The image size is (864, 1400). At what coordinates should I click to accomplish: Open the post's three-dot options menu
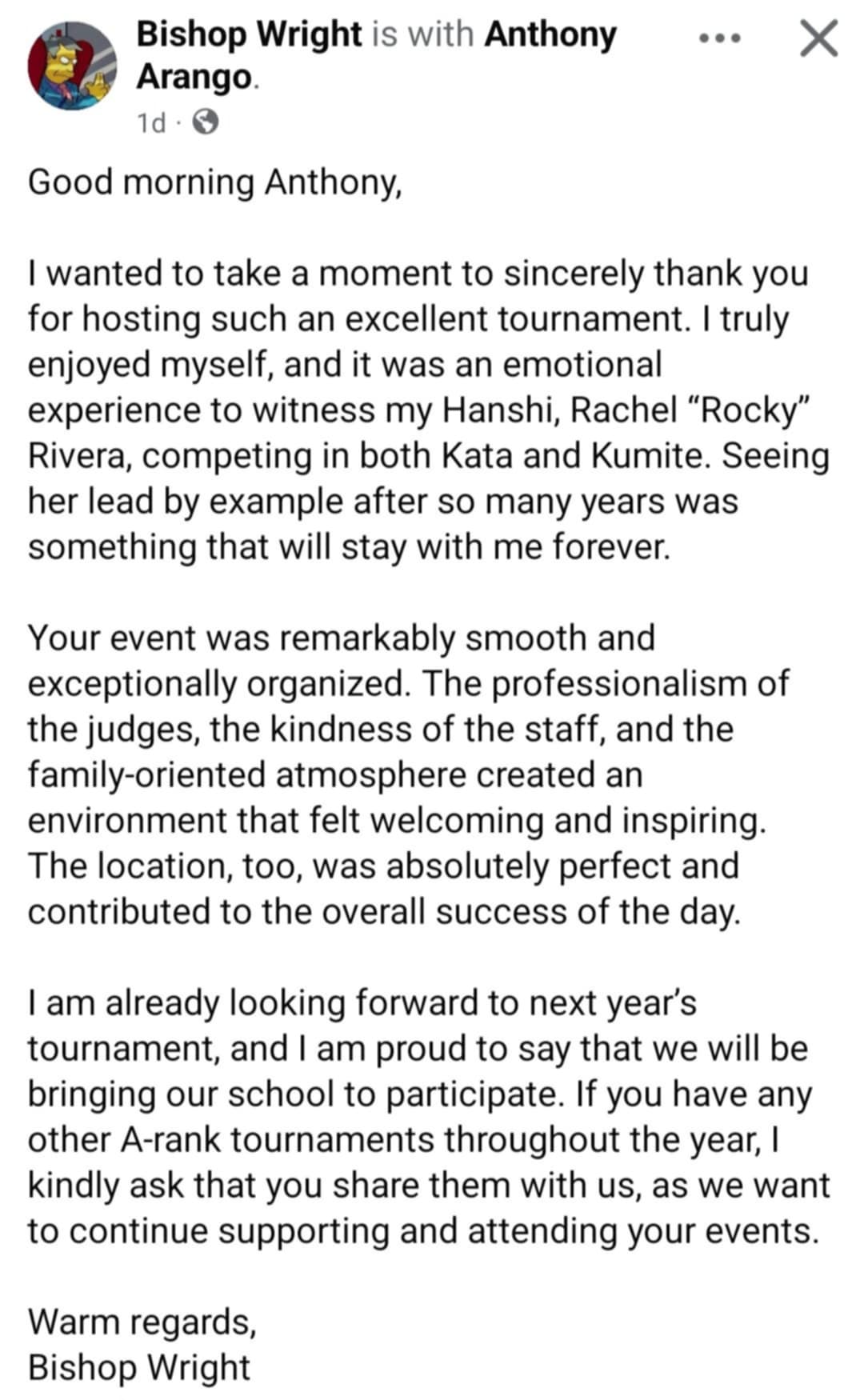(x=719, y=38)
